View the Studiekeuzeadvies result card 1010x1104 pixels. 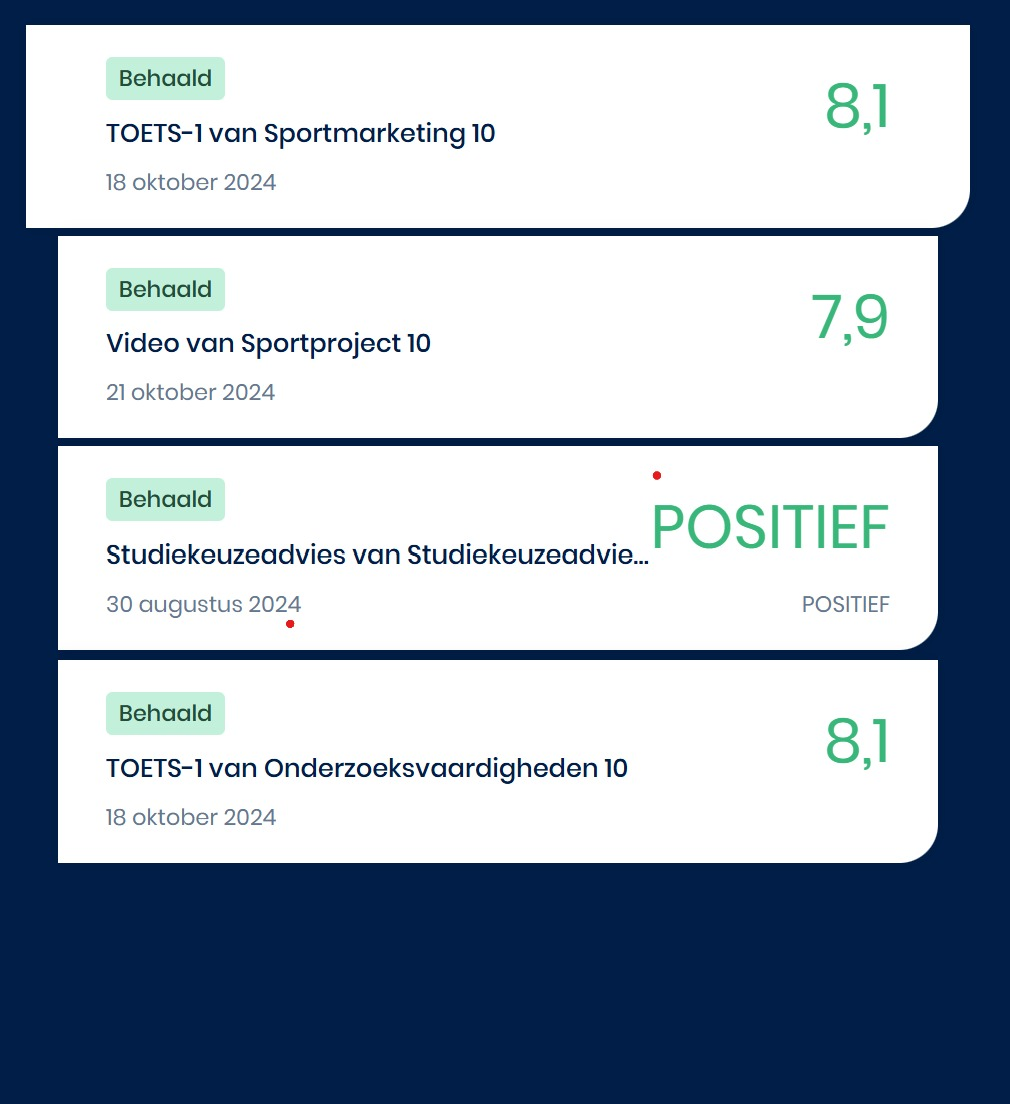376,555
